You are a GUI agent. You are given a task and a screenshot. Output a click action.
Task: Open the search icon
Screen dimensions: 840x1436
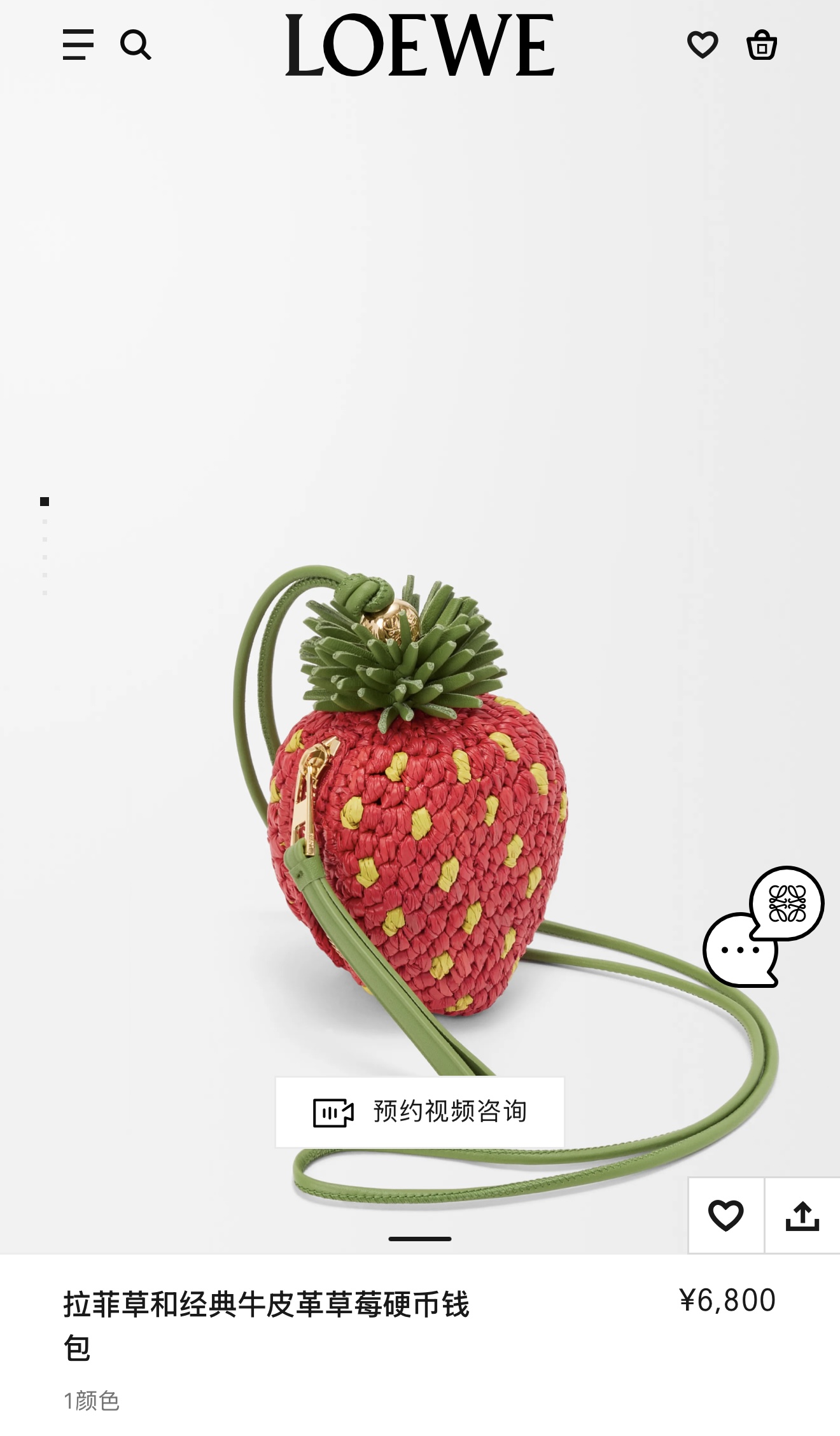coord(136,45)
